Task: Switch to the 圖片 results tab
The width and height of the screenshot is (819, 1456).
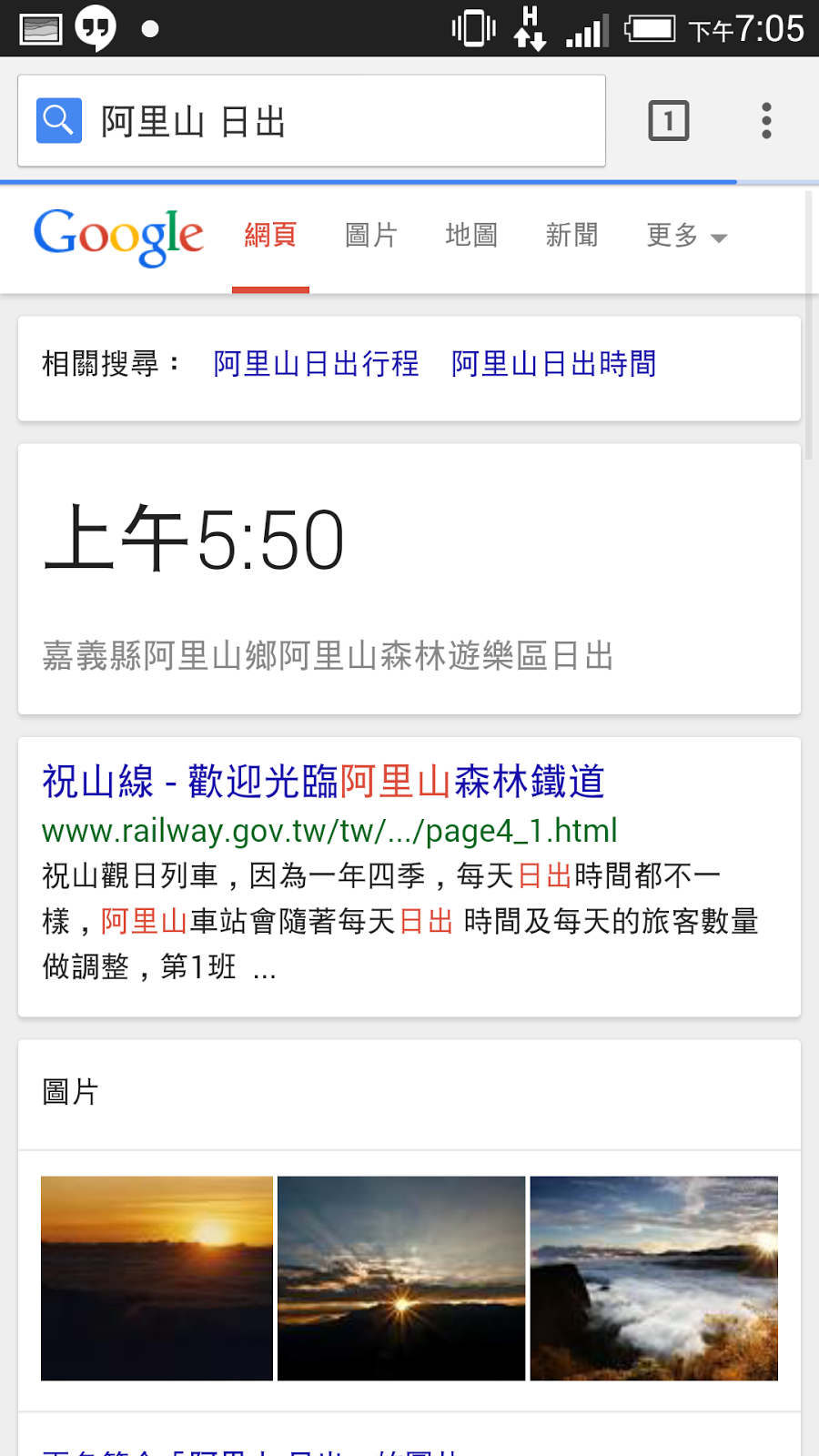Action: point(371,236)
